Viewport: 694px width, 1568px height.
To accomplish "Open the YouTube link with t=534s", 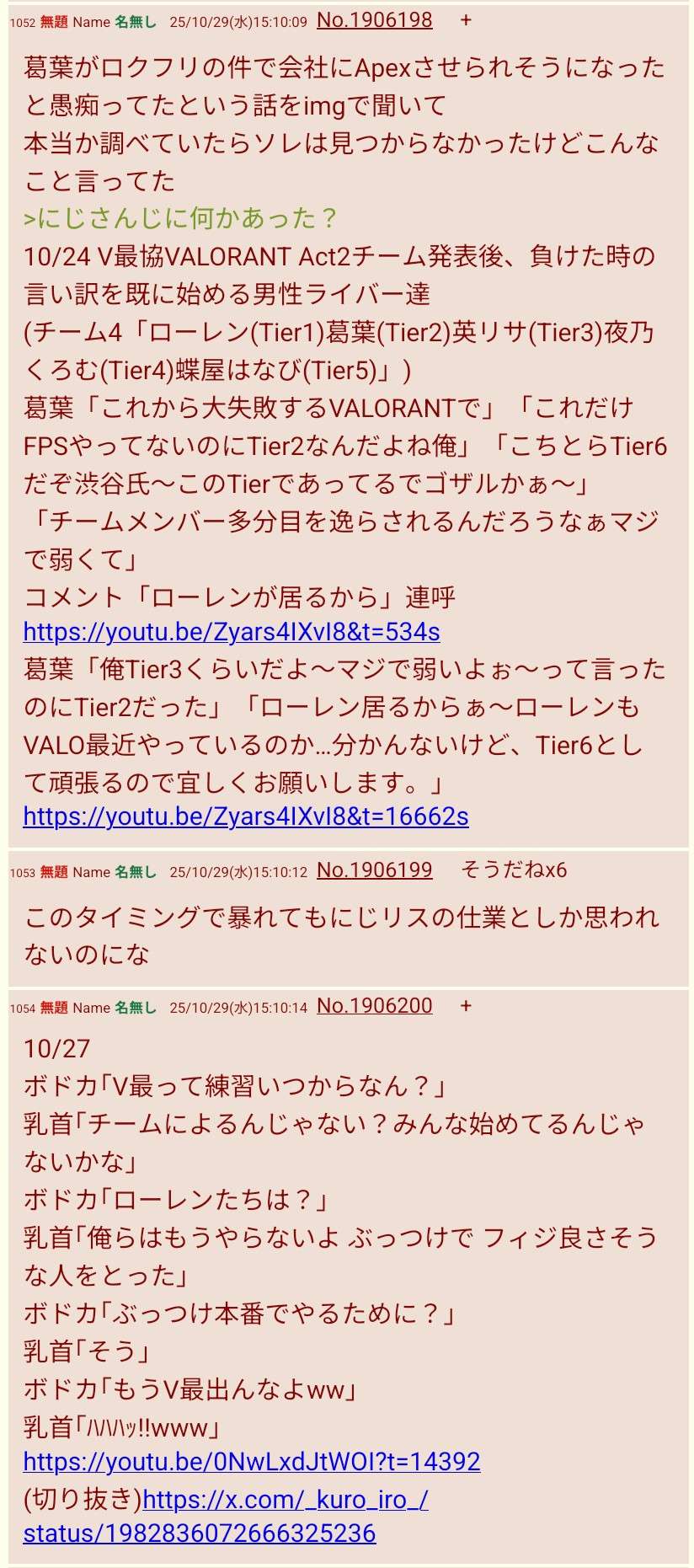I will tap(232, 632).
